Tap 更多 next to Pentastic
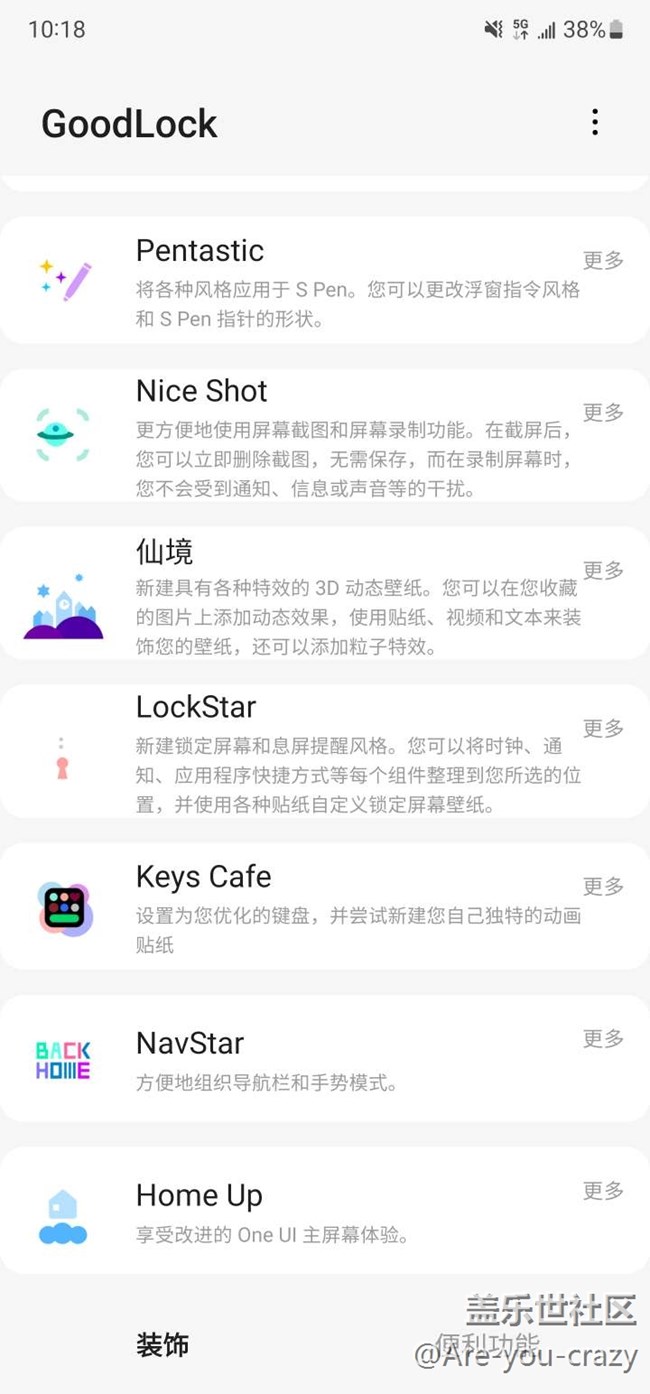650x1394 pixels. click(603, 260)
